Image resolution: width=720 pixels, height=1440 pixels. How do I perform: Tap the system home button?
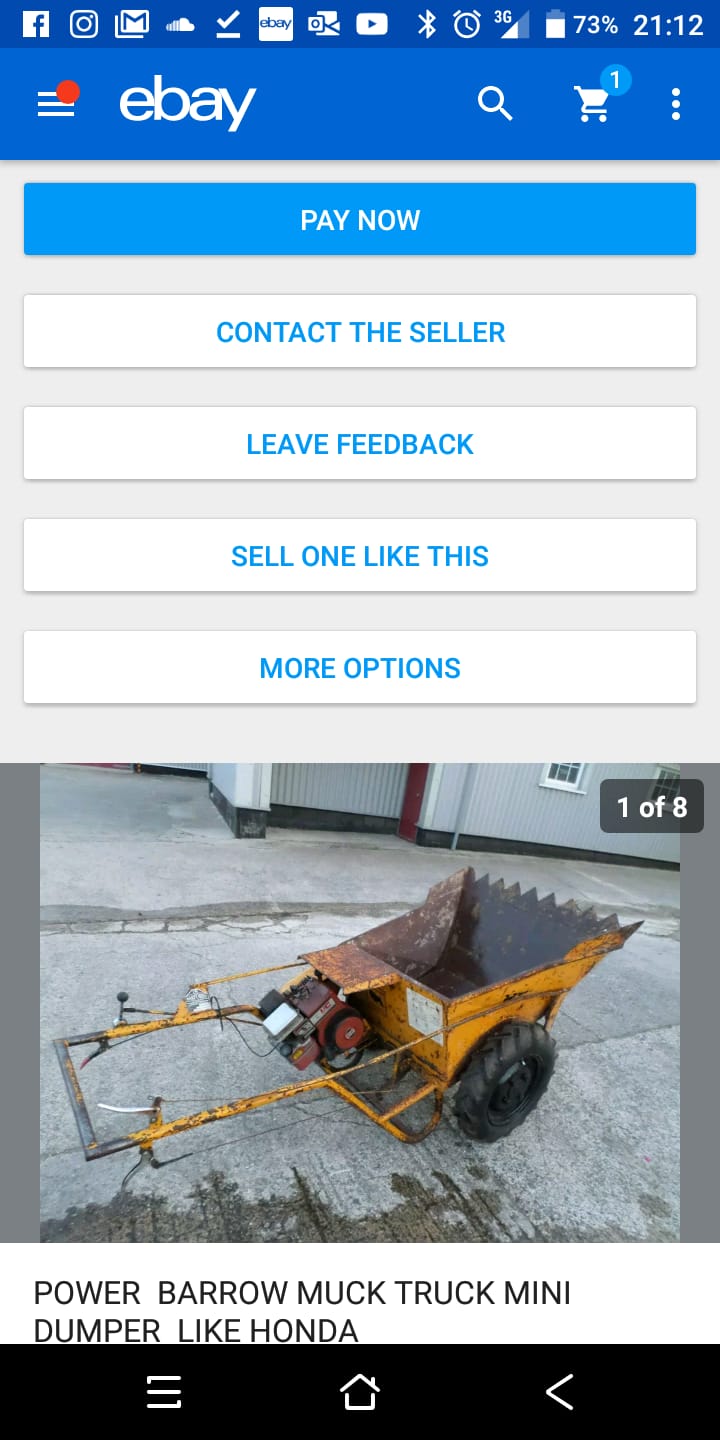pos(360,1392)
